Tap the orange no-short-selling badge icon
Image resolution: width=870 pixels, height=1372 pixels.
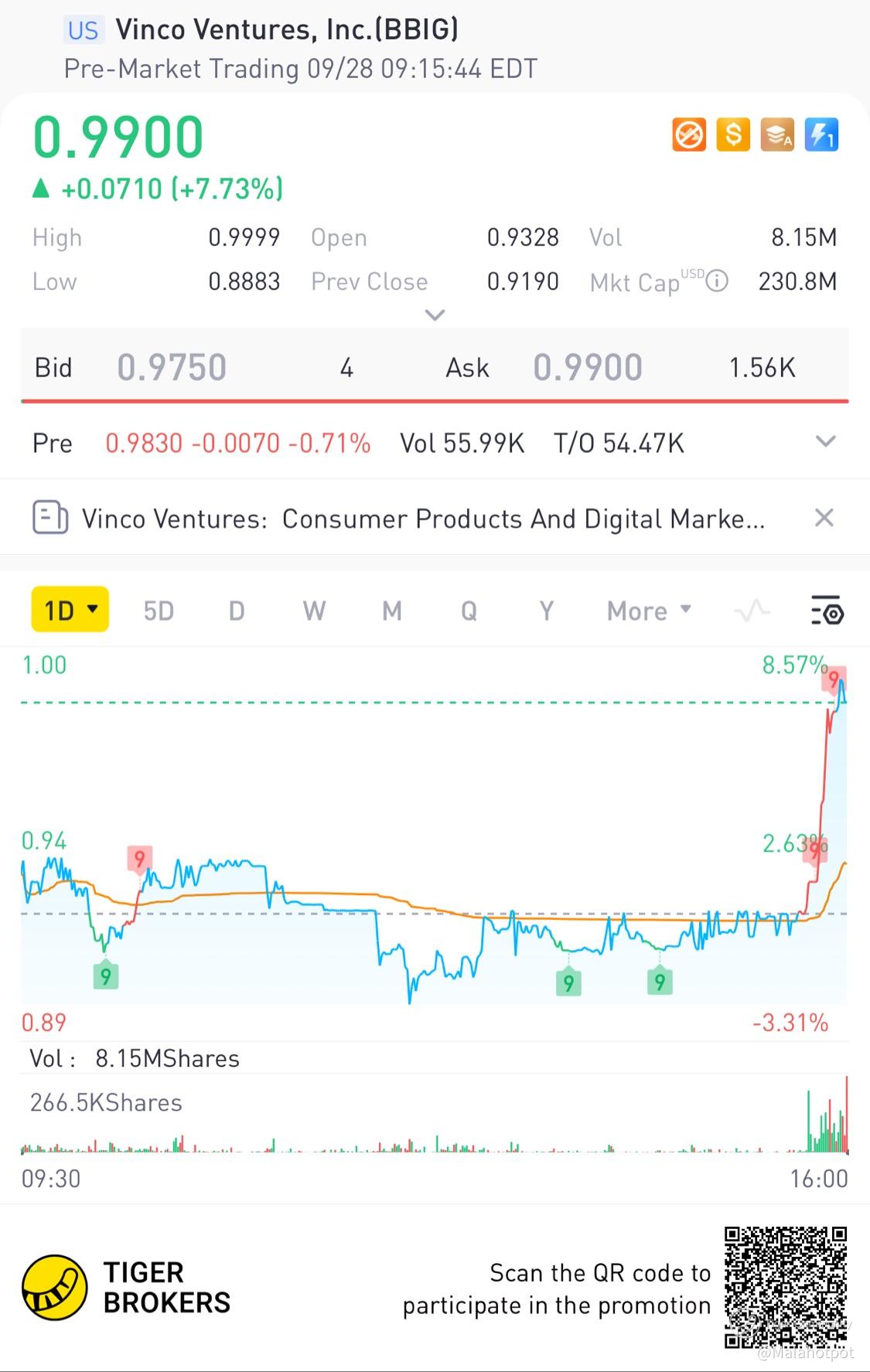click(689, 135)
